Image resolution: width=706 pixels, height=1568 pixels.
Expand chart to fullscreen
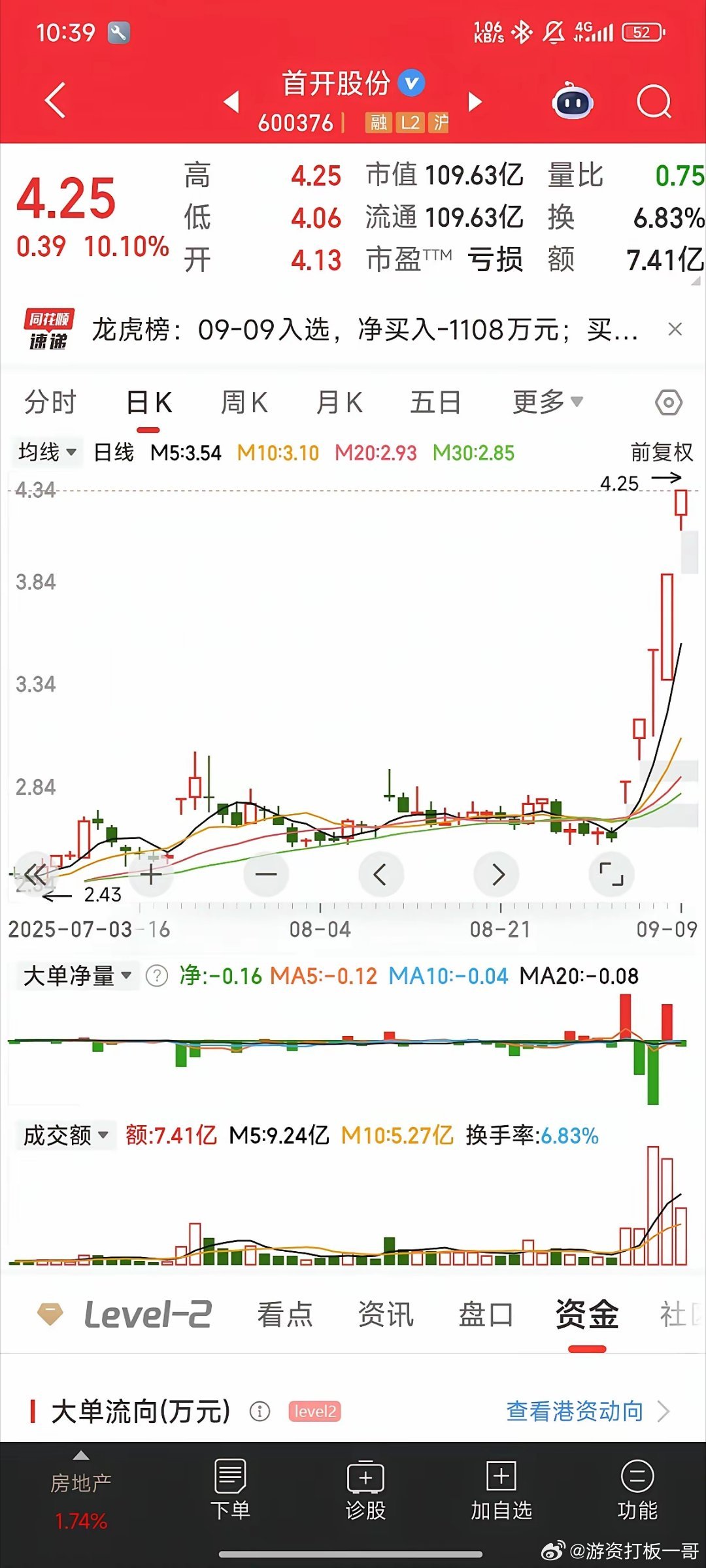(x=611, y=874)
